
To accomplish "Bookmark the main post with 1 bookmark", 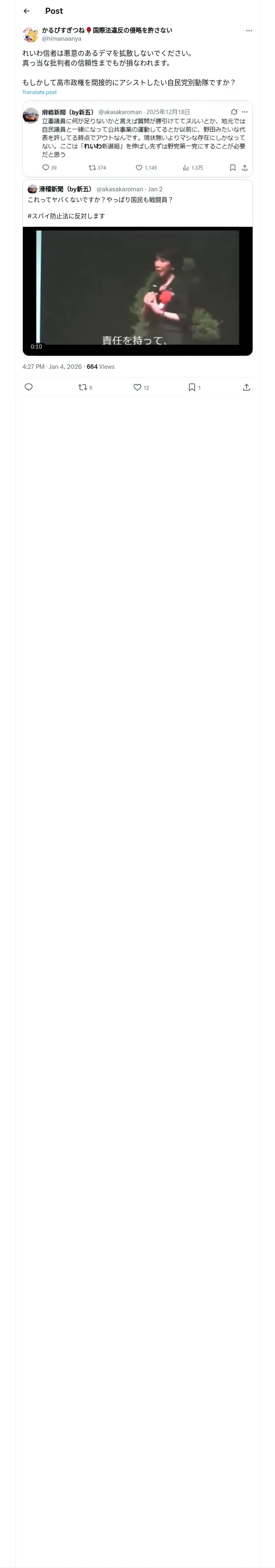I will tap(194, 387).
